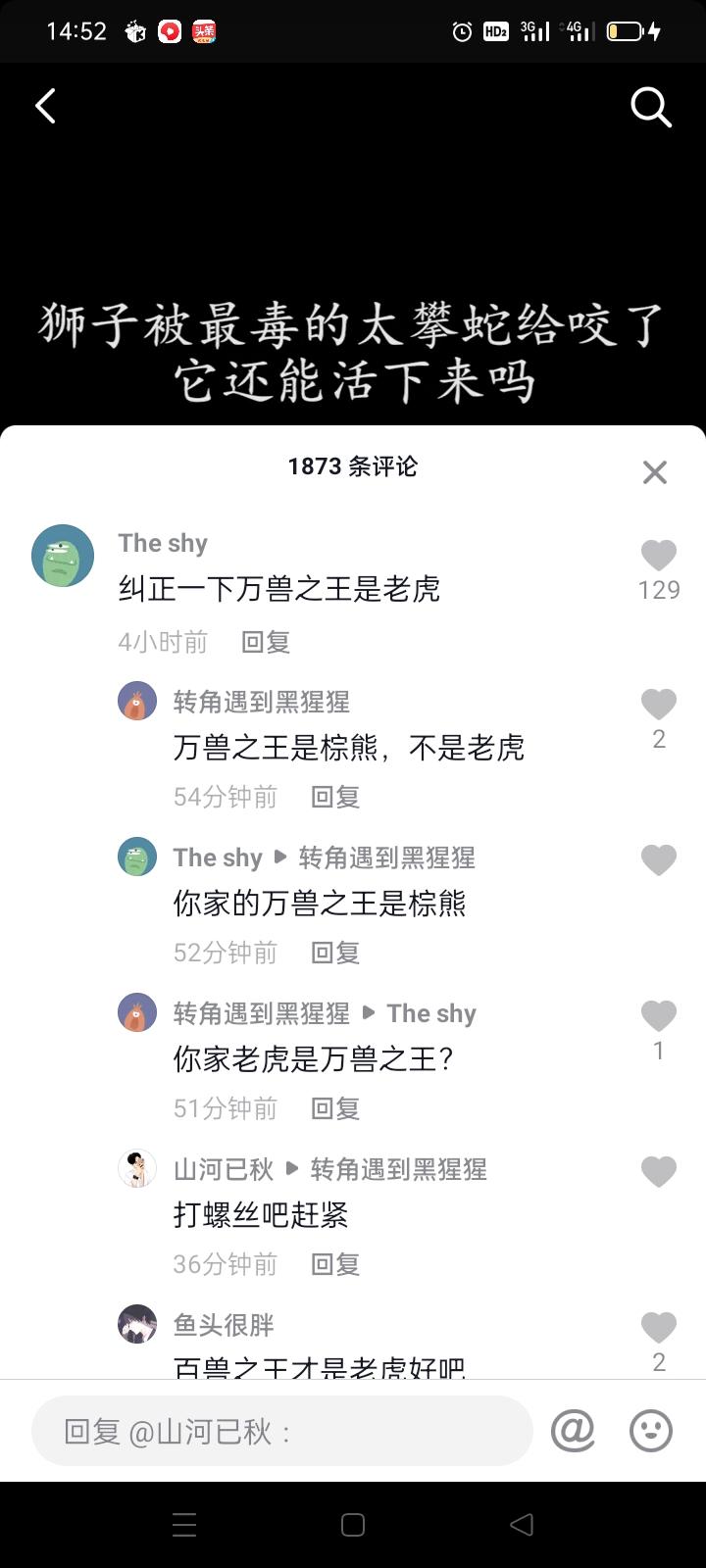Tap 回复 under The shy's comment

click(x=265, y=641)
